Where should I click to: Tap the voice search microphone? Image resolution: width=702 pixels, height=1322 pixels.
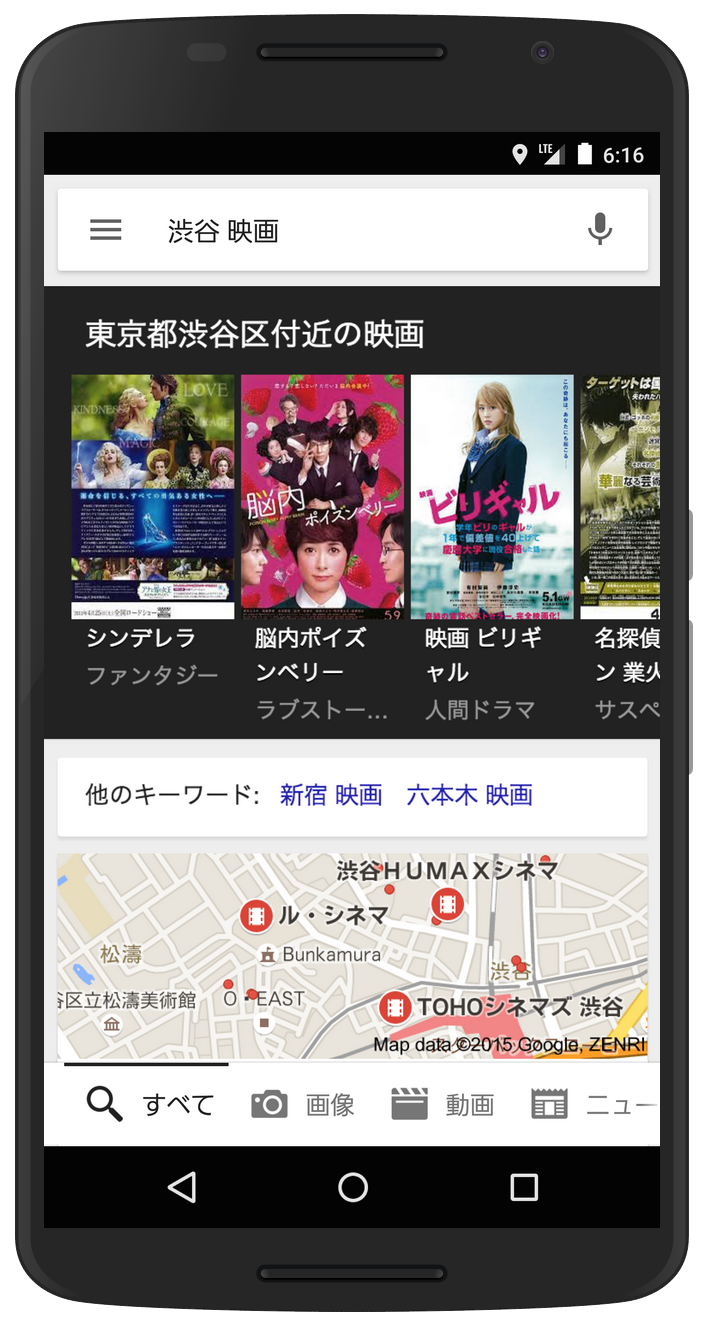[599, 230]
